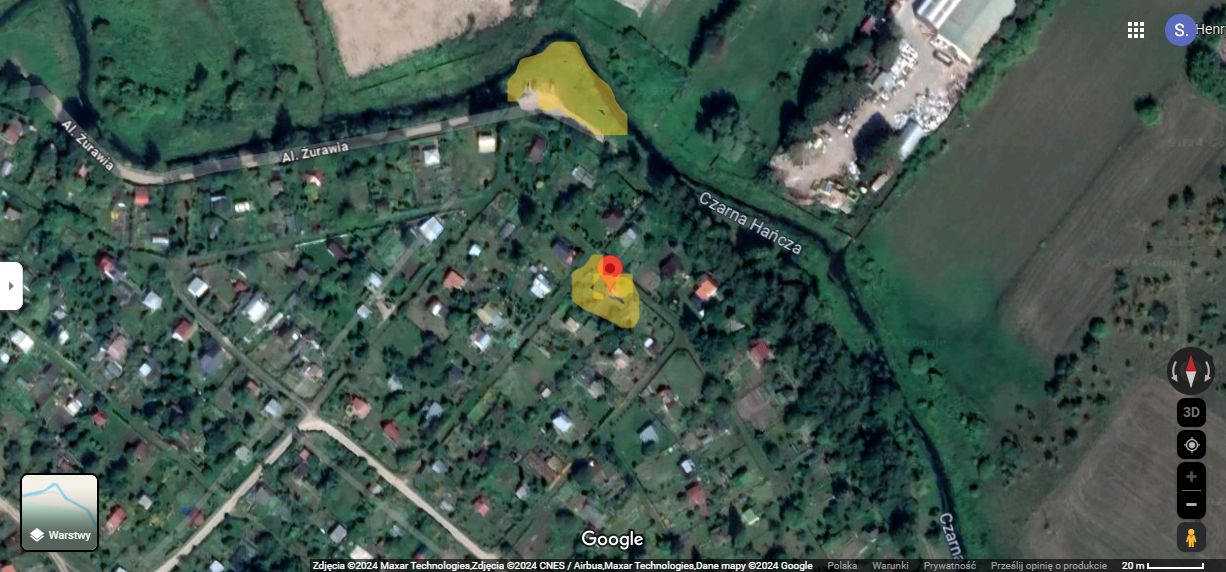The image size is (1226, 572).
Task: Send product feedback via Prześlij opinię
Action: 1048,566
